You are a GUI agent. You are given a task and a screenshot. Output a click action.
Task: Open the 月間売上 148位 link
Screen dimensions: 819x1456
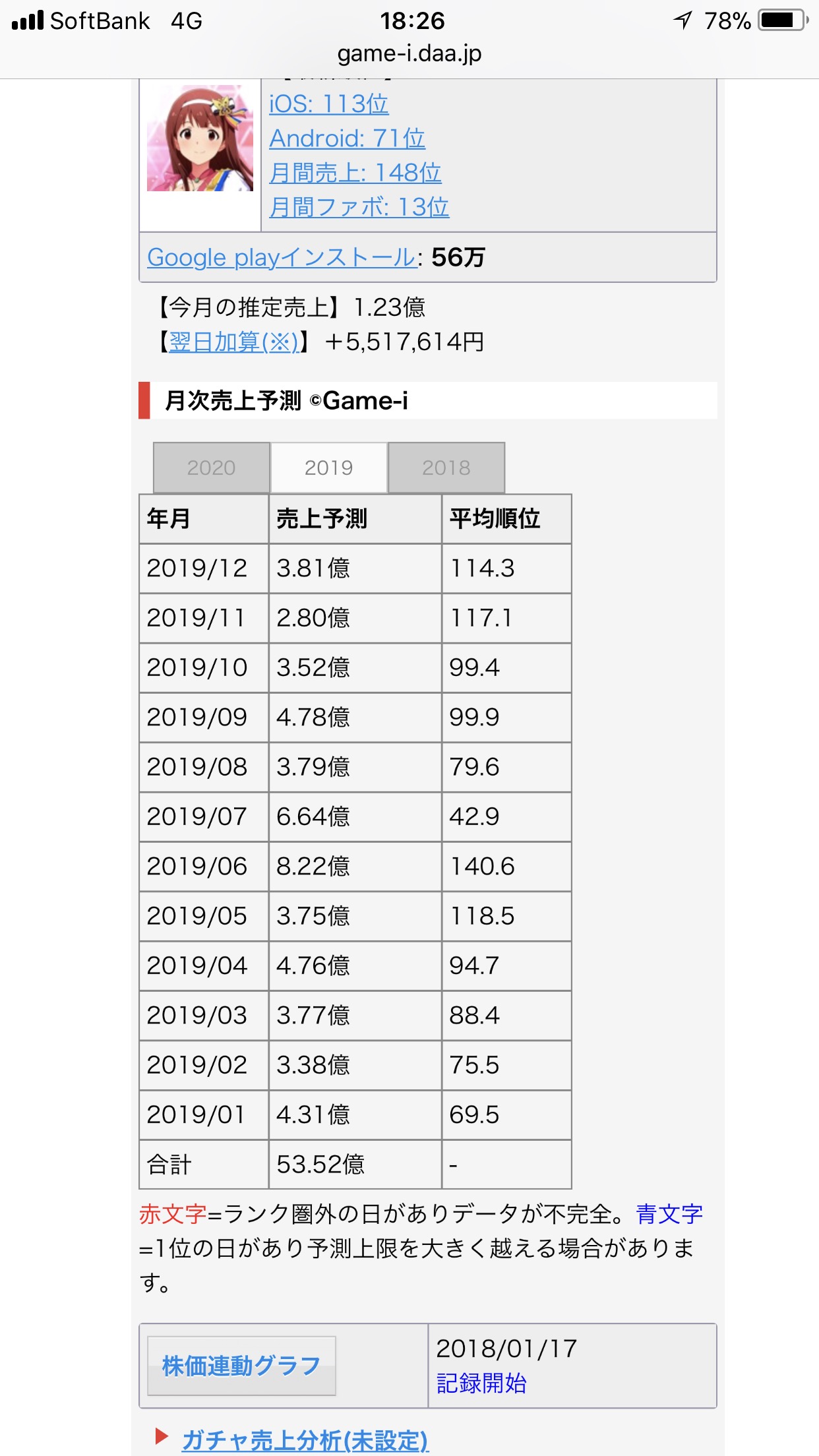355,173
